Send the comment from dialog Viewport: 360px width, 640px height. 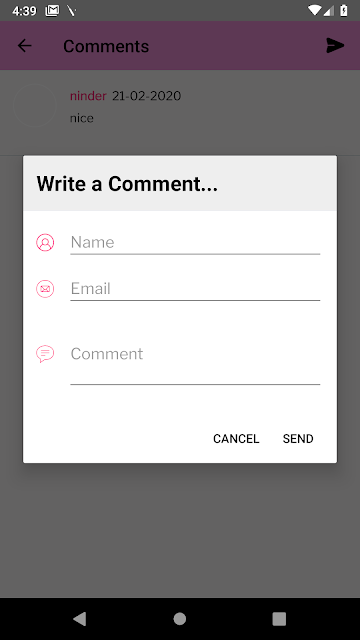[298, 439]
